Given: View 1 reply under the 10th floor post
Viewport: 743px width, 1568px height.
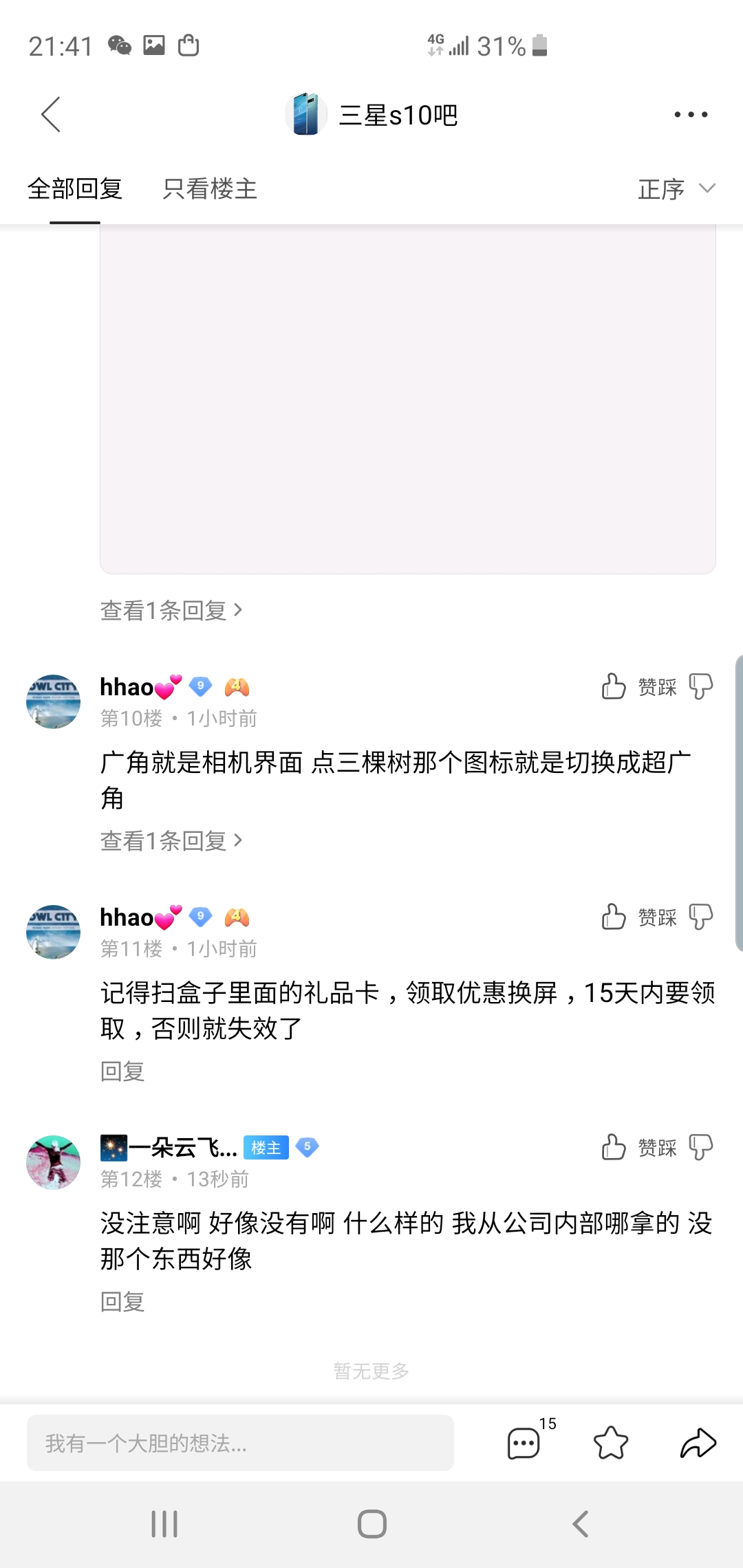Looking at the screenshot, I should coord(171,840).
